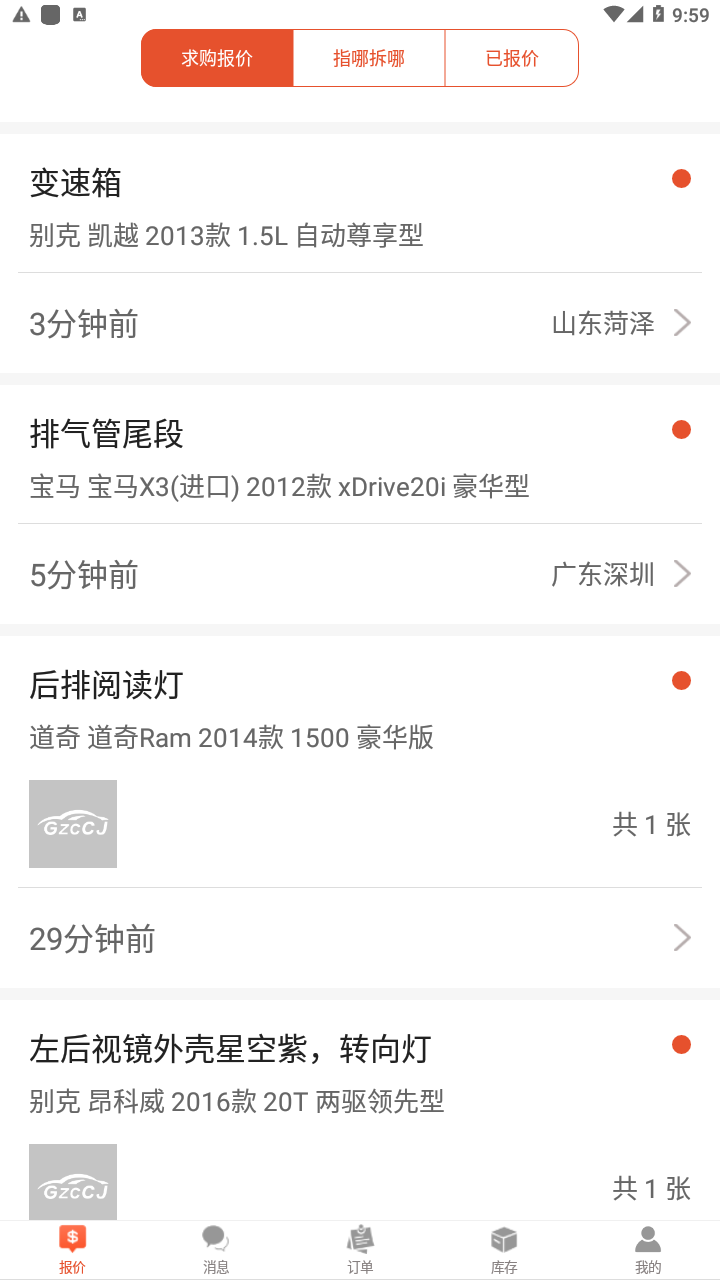Image resolution: width=720 pixels, height=1280 pixels.
Task: View the photo attached to 后排阅读灯
Action: [x=73, y=824]
